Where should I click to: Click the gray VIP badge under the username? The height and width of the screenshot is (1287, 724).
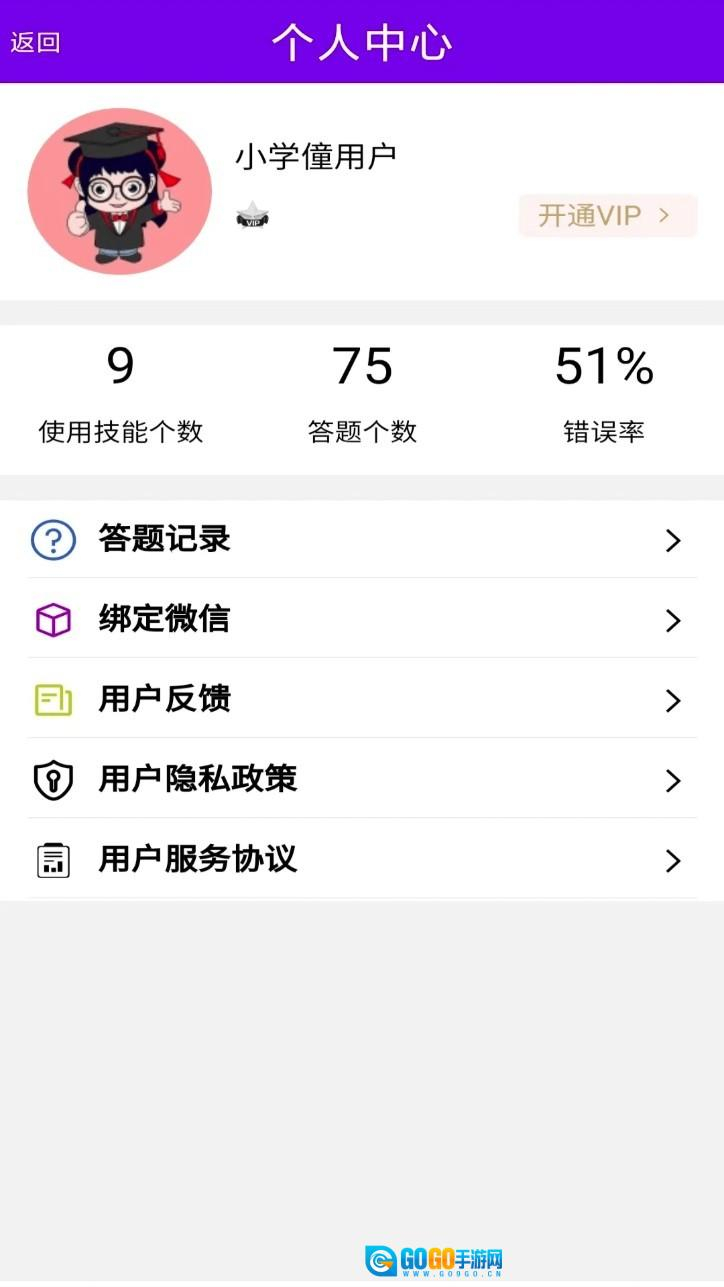point(252,216)
